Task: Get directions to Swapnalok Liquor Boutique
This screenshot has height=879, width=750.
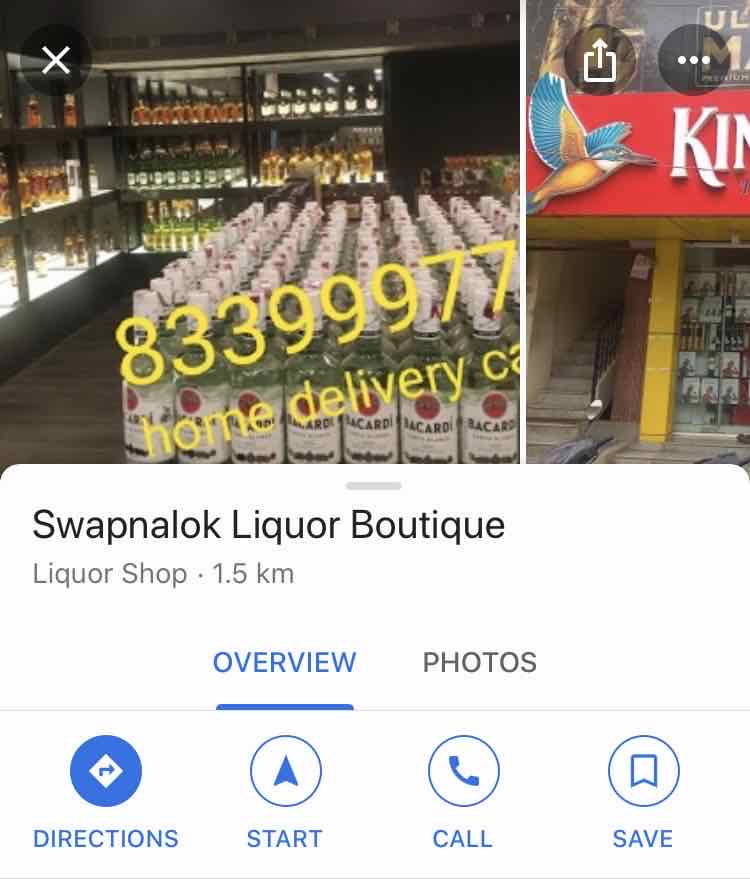Action: click(x=106, y=771)
